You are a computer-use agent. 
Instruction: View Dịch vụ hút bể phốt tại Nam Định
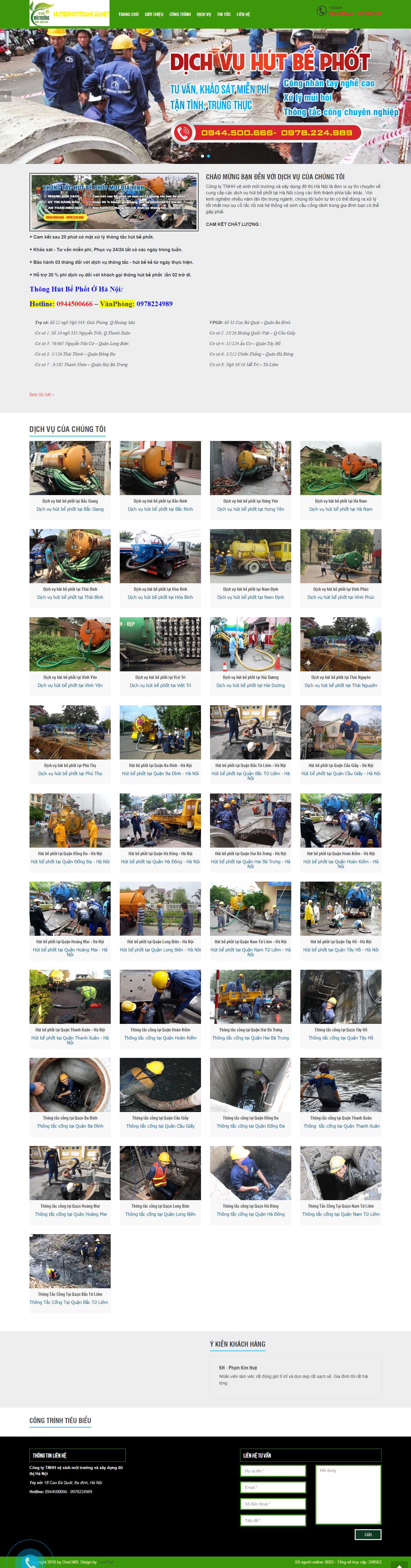[250, 597]
